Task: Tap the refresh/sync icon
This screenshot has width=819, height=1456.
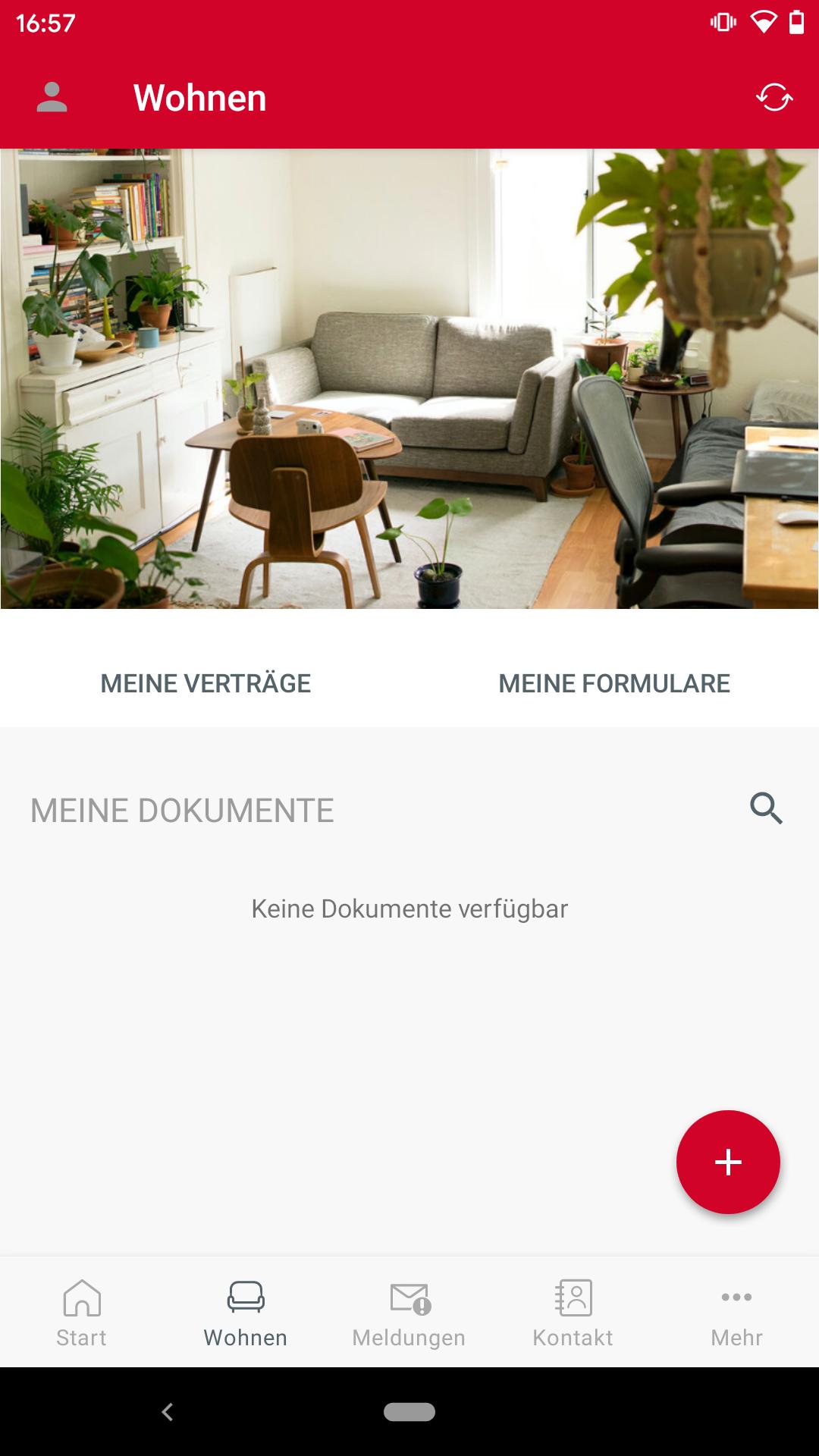Action: click(x=772, y=97)
